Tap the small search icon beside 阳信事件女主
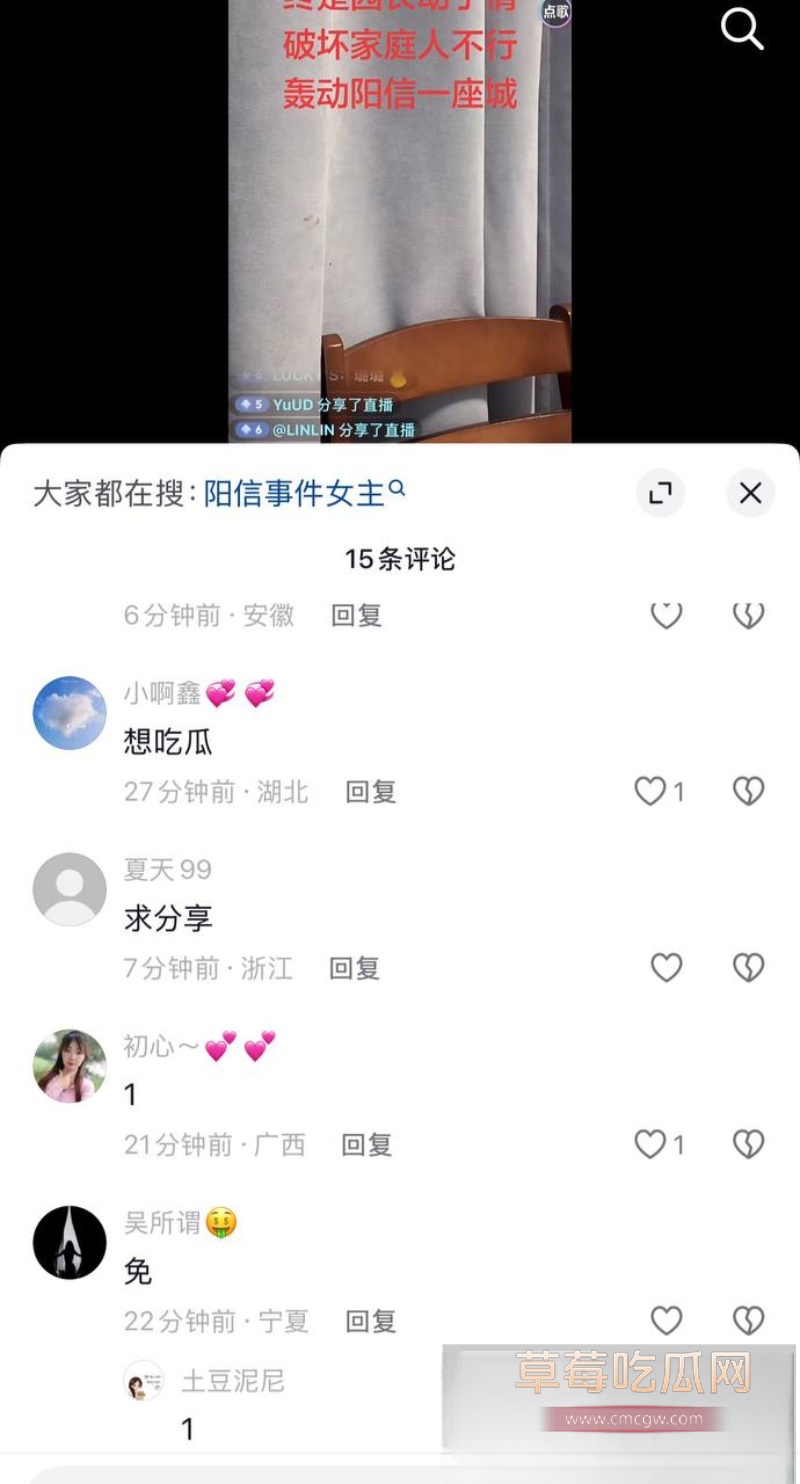This screenshot has width=800, height=1484. tap(398, 487)
